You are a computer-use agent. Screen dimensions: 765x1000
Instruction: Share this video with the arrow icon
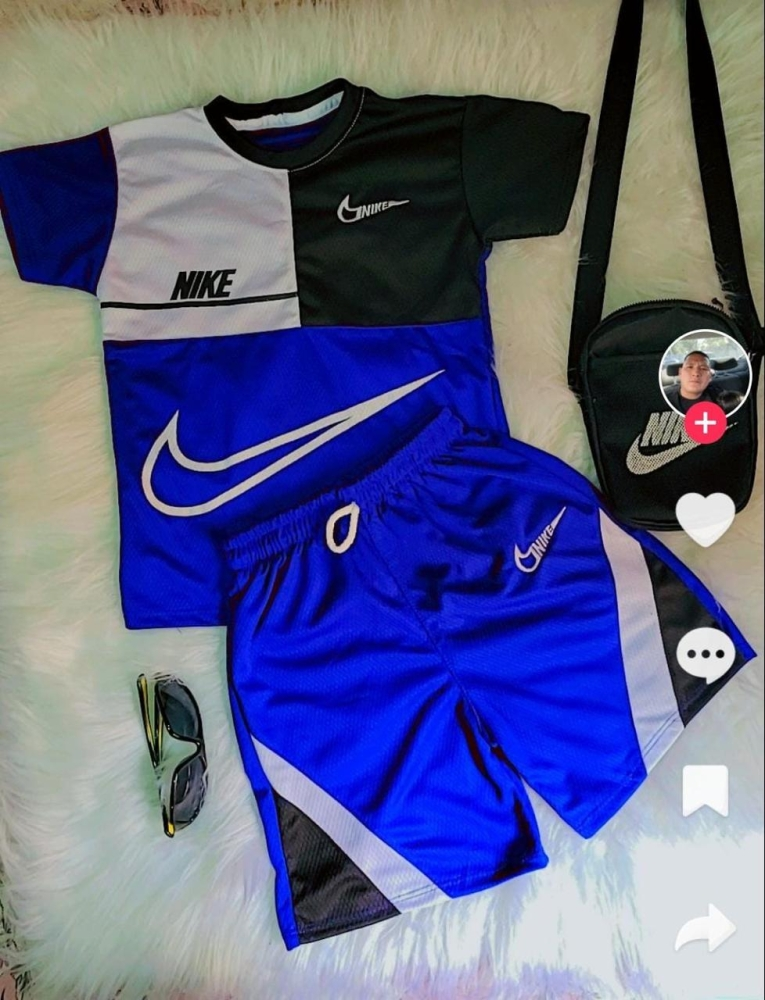click(x=705, y=927)
